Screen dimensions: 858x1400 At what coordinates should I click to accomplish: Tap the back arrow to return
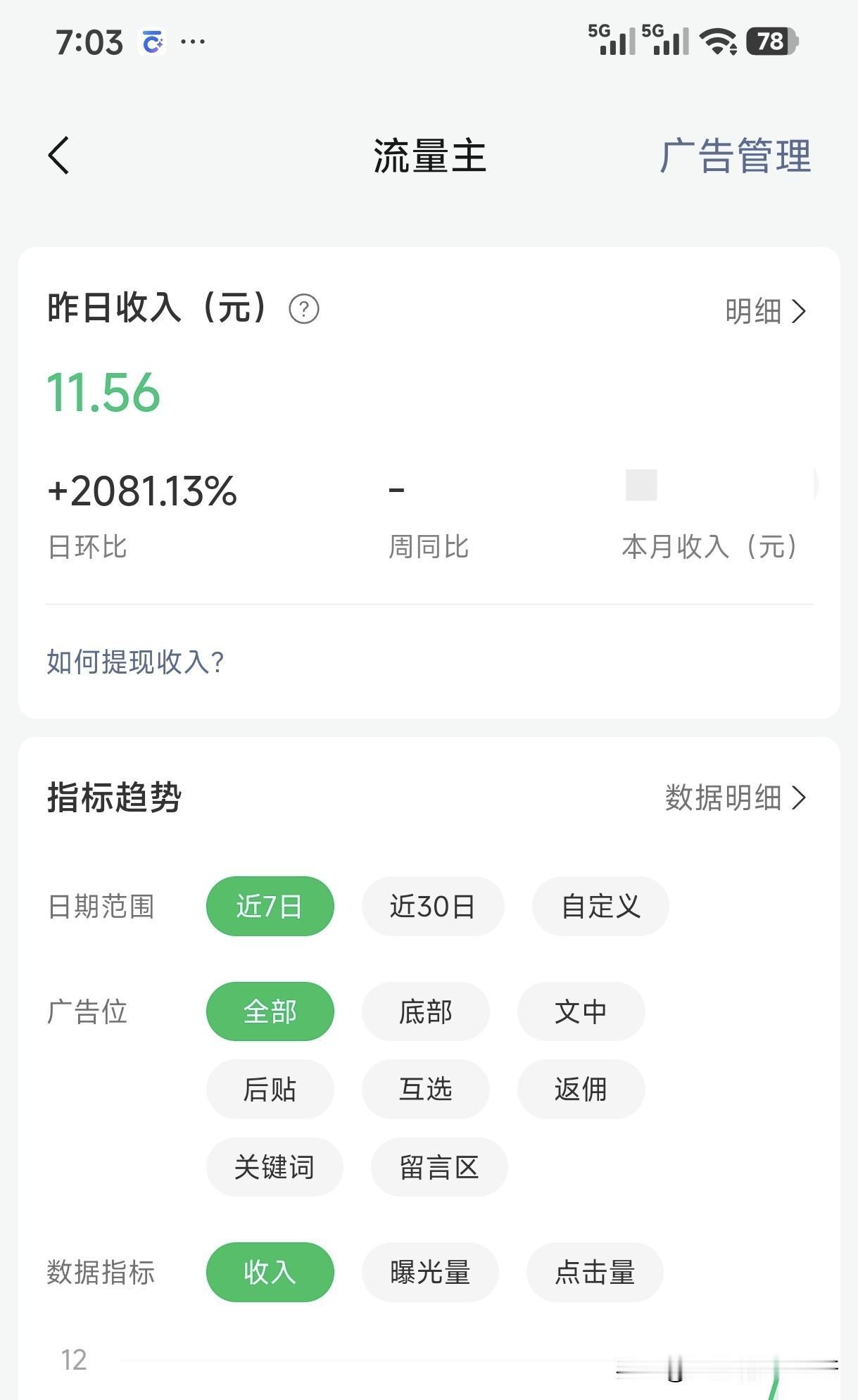coord(60,156)
